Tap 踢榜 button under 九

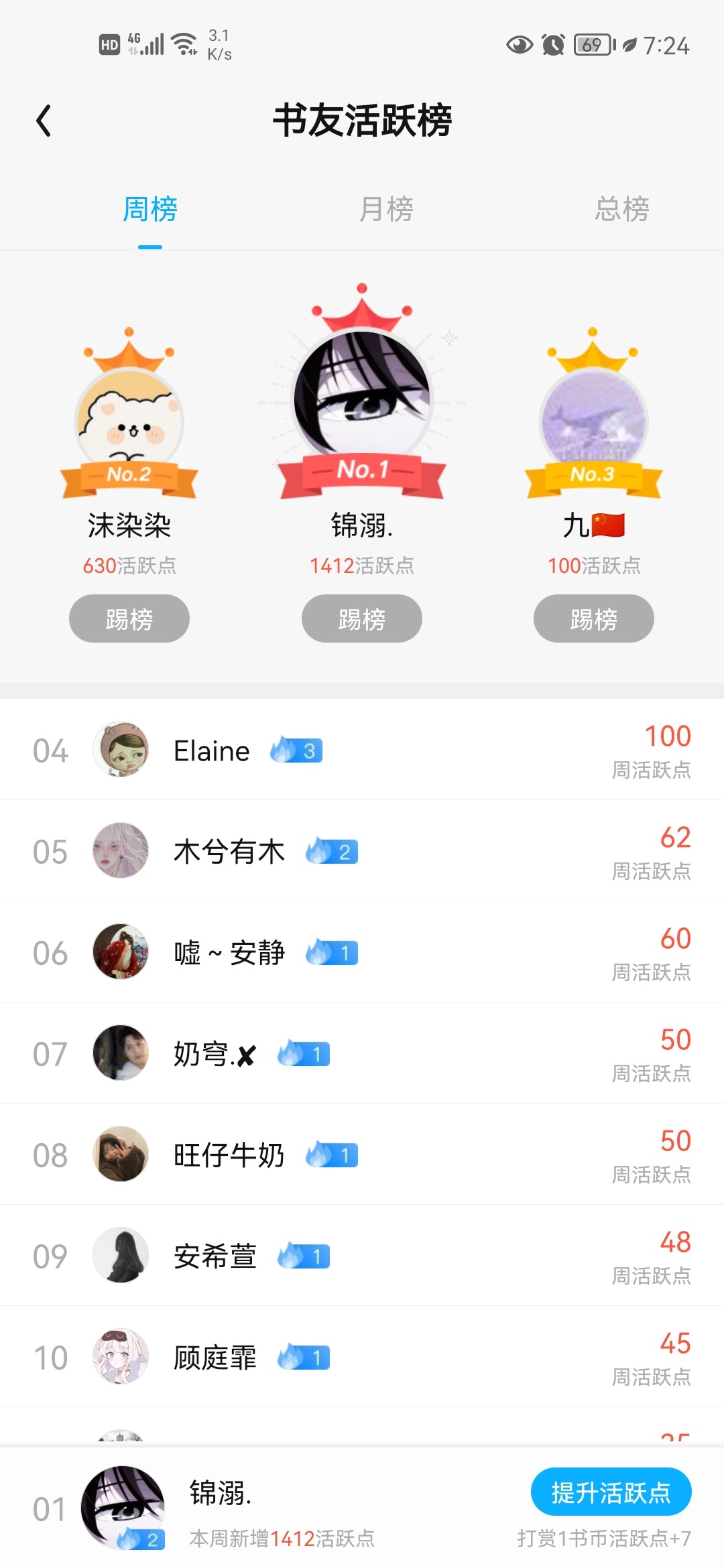[x=594, y=618]
